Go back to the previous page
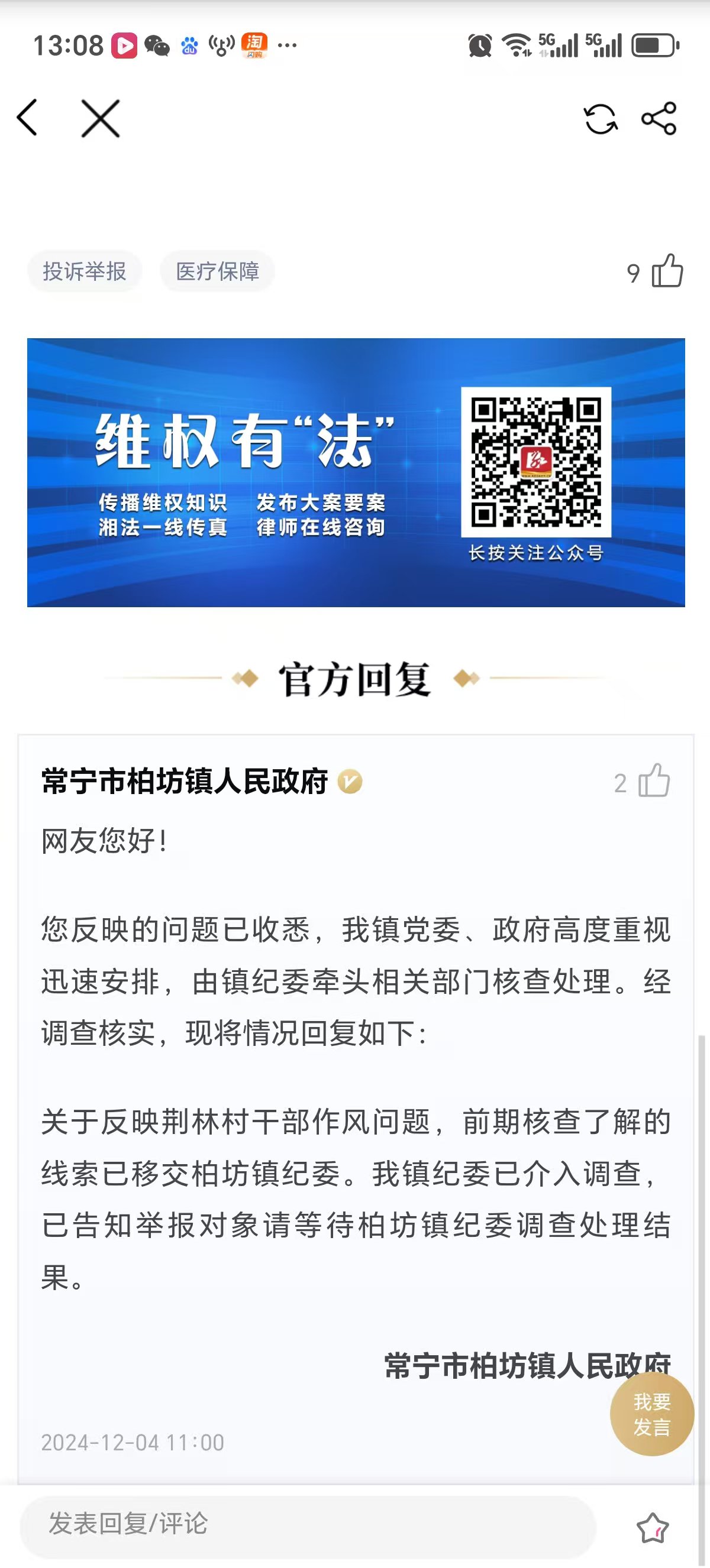710x1568 pixels. (28, 118)
